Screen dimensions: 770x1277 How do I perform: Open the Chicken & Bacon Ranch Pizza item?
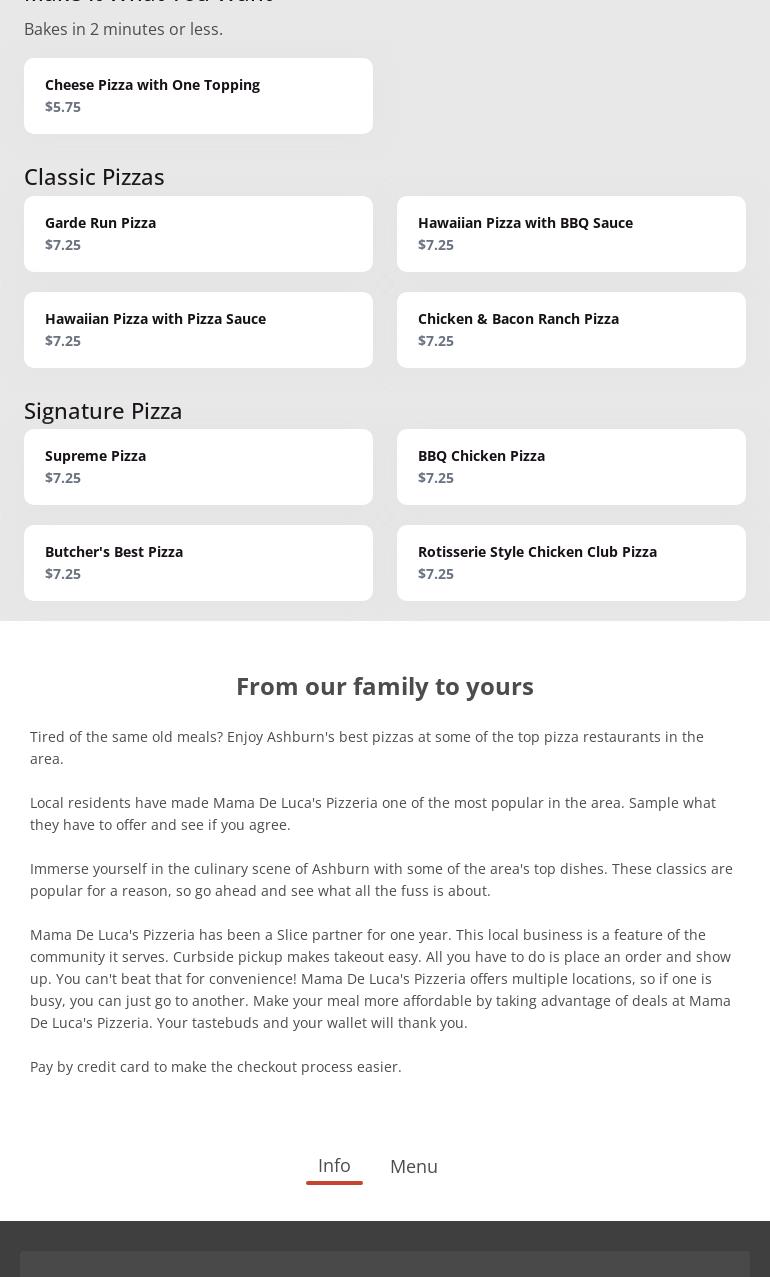[x=571, y=329]
